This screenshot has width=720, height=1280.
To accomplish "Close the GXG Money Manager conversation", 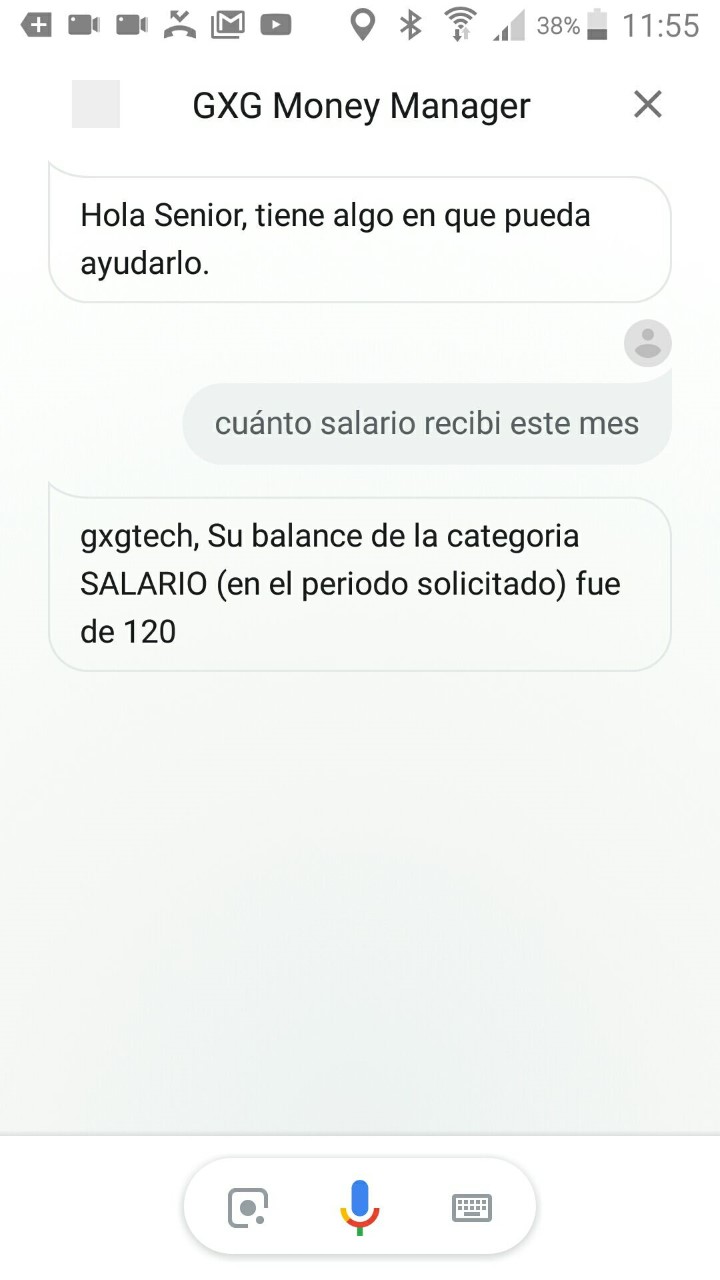I will [648, 104].
